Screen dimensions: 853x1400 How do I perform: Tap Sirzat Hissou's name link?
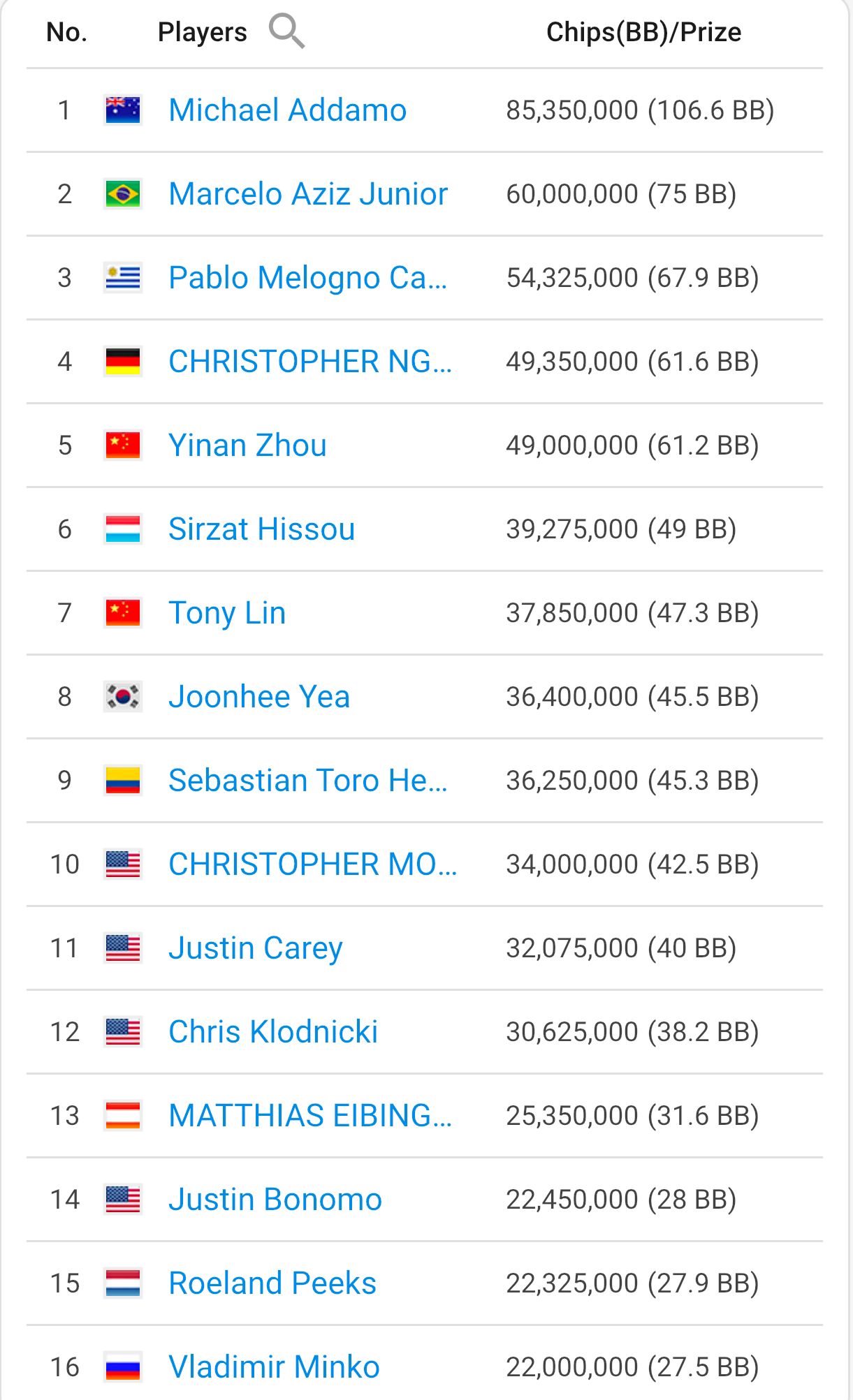click(262, 529)
